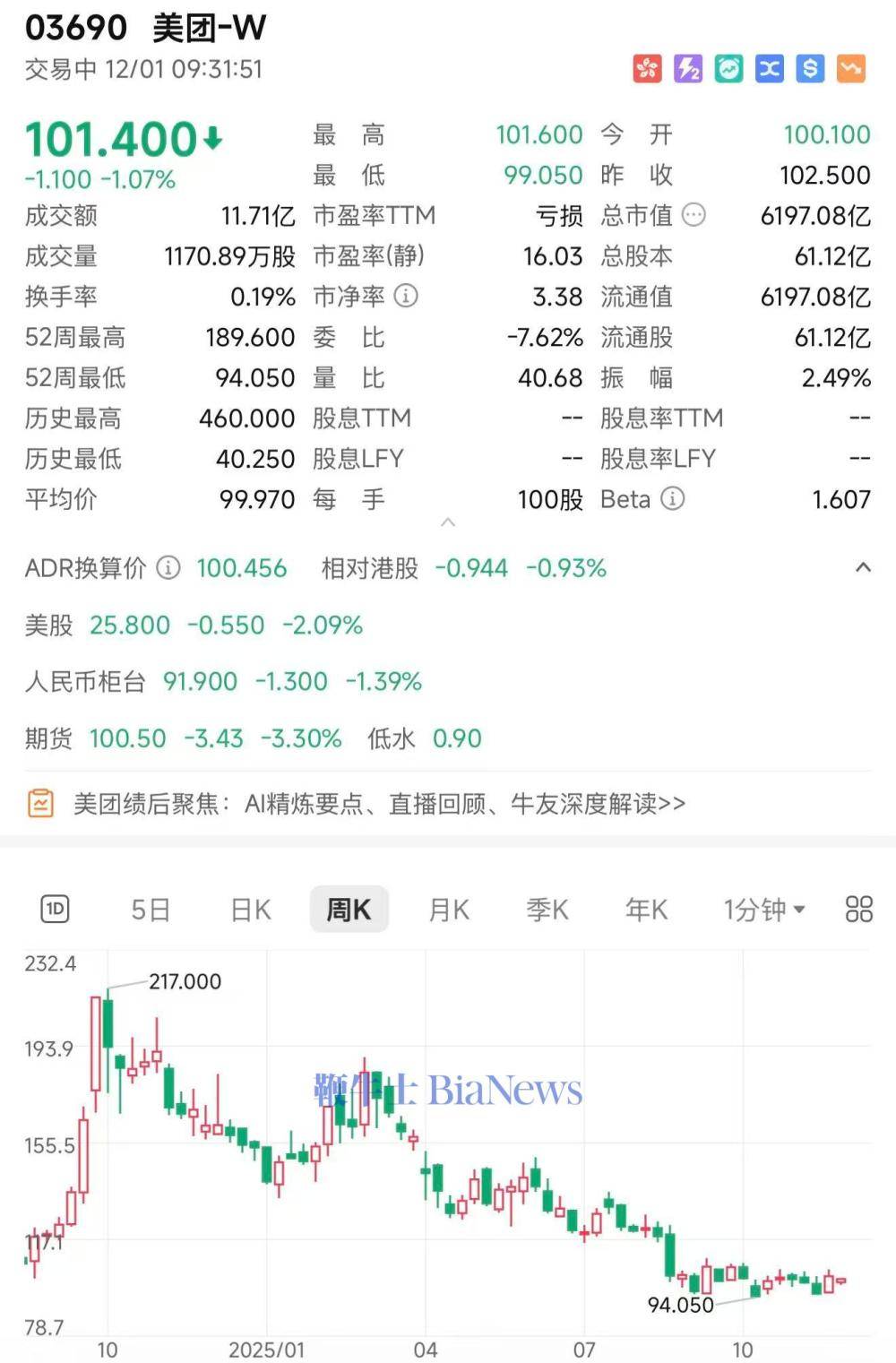This screenshot has height=1363, width=896.
Task: Select the 5日 chart tab
Action: pos(151,910)
